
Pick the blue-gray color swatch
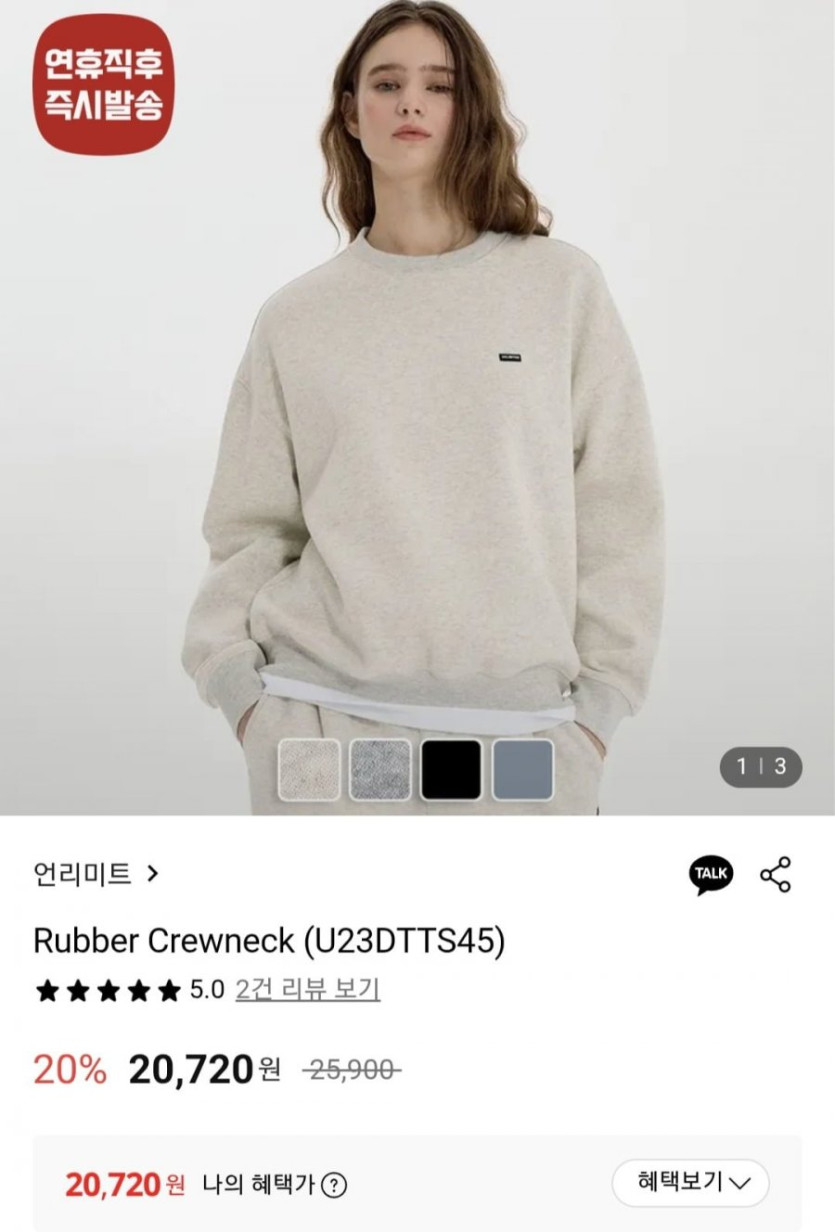click(522, 769)
